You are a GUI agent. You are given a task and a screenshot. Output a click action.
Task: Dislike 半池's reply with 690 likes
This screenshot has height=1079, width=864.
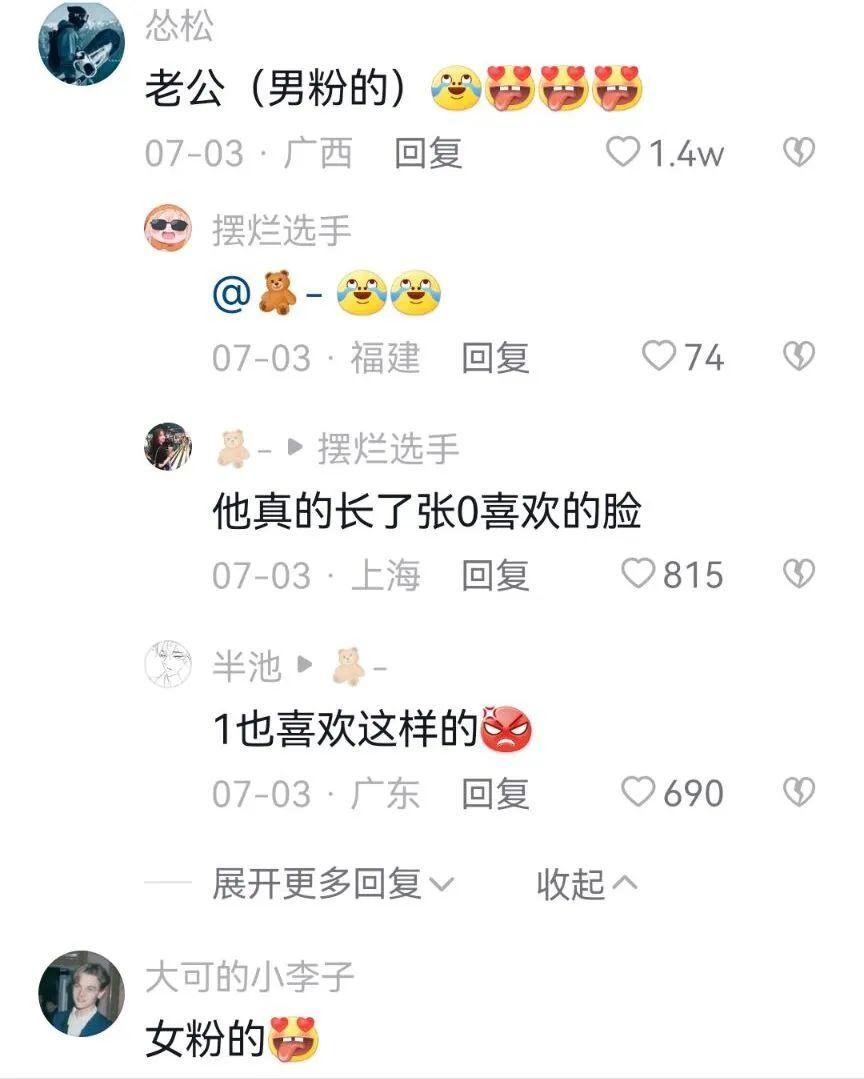click(x=798, y=793)
